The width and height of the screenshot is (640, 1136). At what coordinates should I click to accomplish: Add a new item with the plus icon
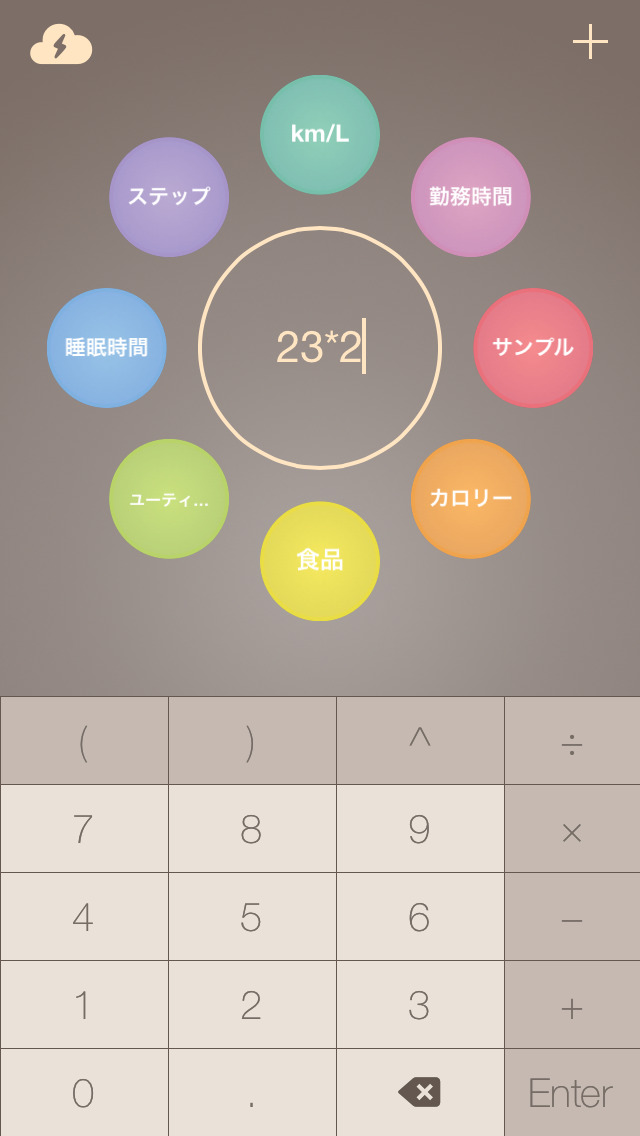coord(590,42)
